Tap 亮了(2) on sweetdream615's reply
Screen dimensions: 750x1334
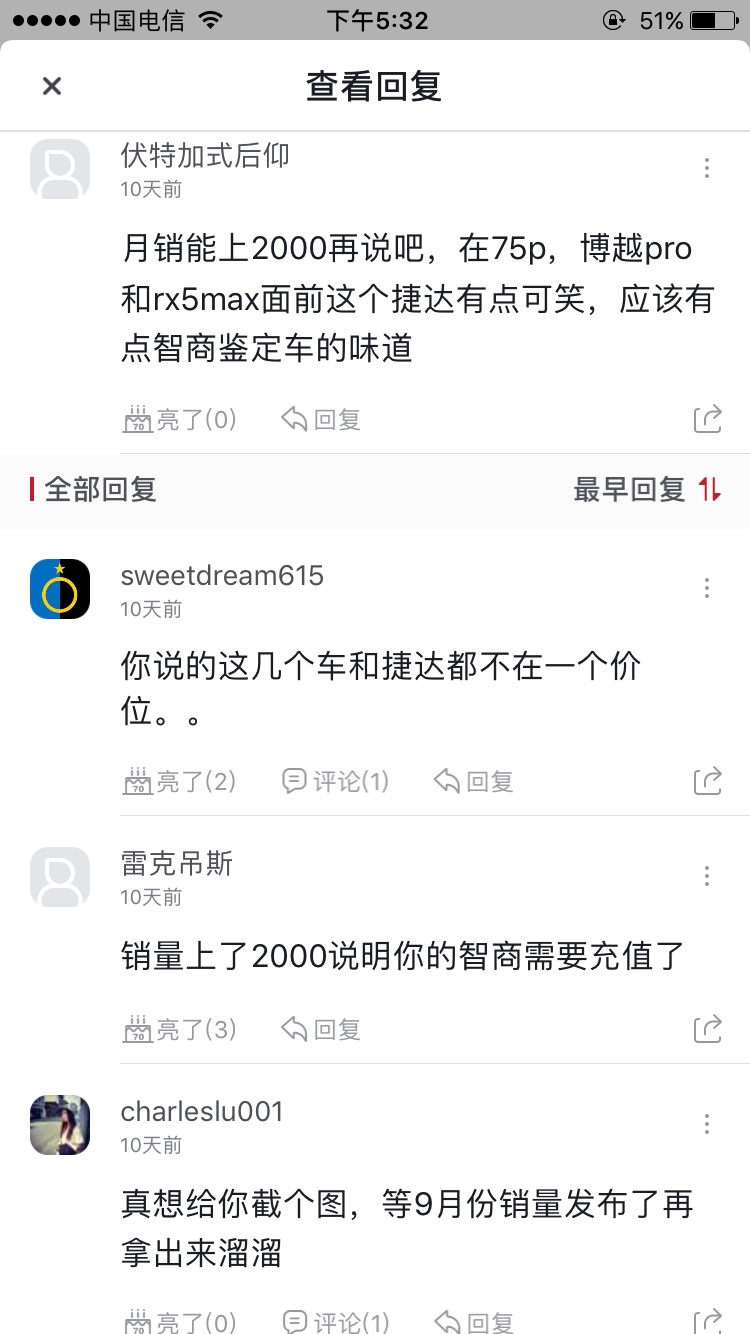point(180,781)
